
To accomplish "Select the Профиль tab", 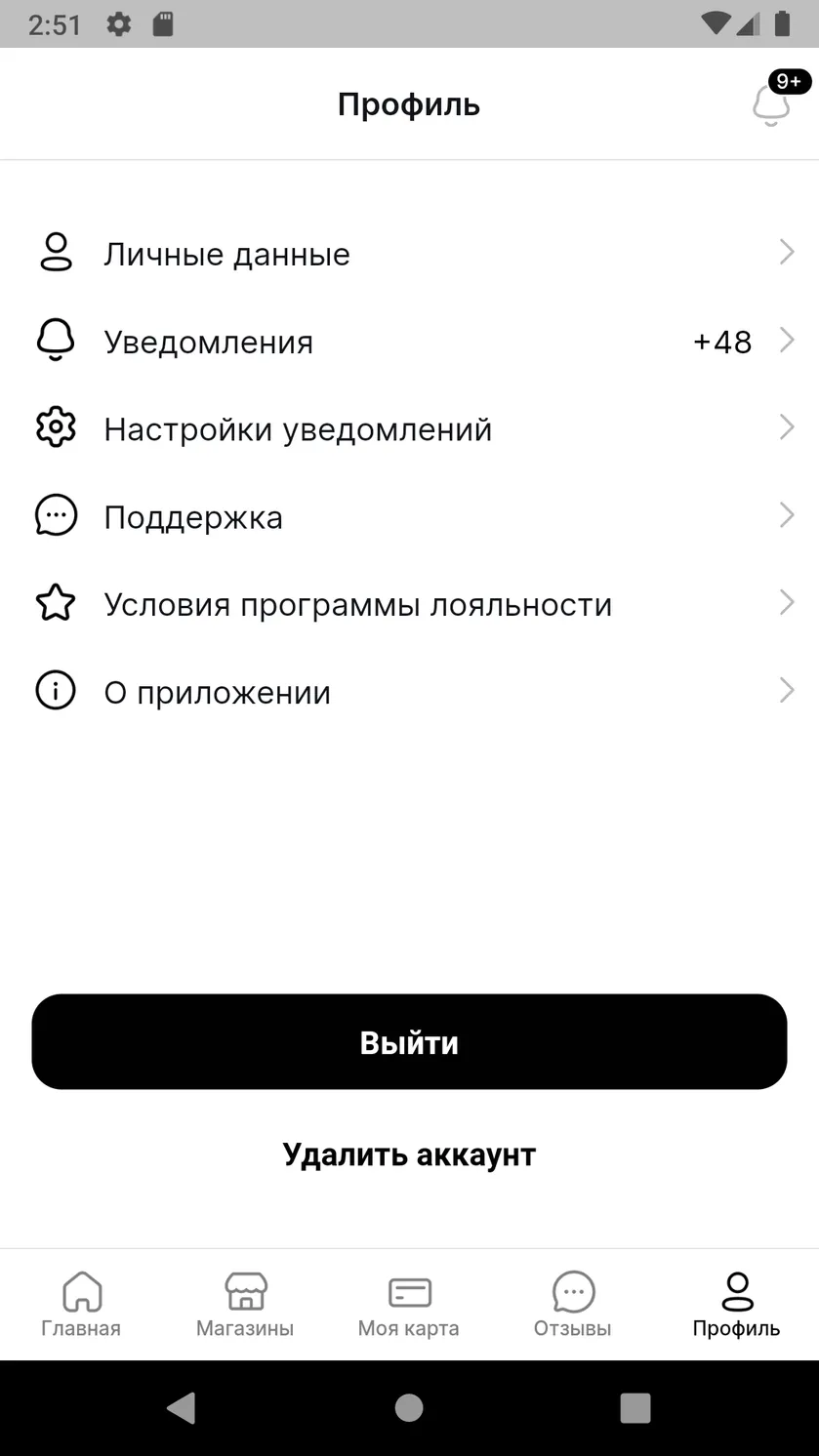I will point(737,1305).
